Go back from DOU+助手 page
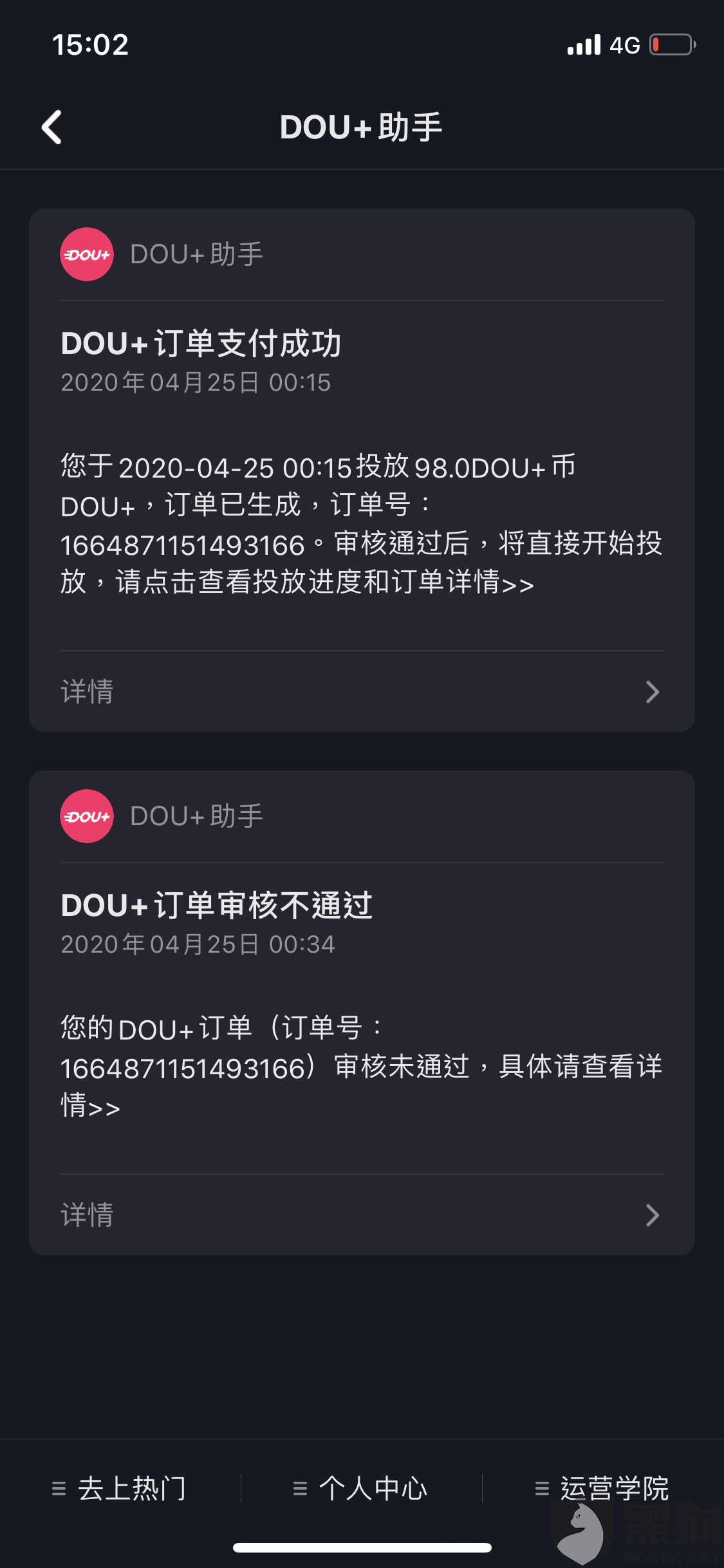The image size is (724, 1568). [51, 127]
